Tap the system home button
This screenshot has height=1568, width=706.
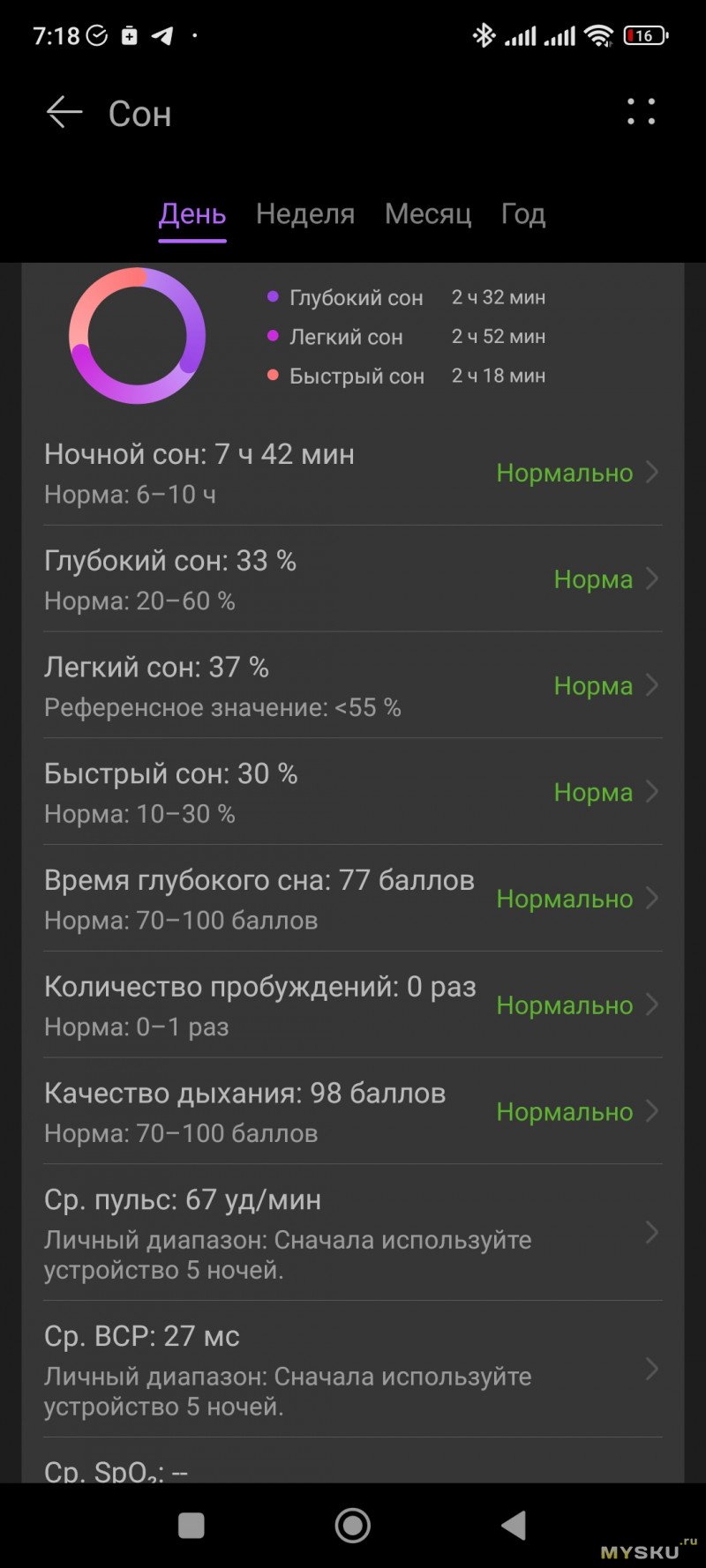(x=353, y=1526)
